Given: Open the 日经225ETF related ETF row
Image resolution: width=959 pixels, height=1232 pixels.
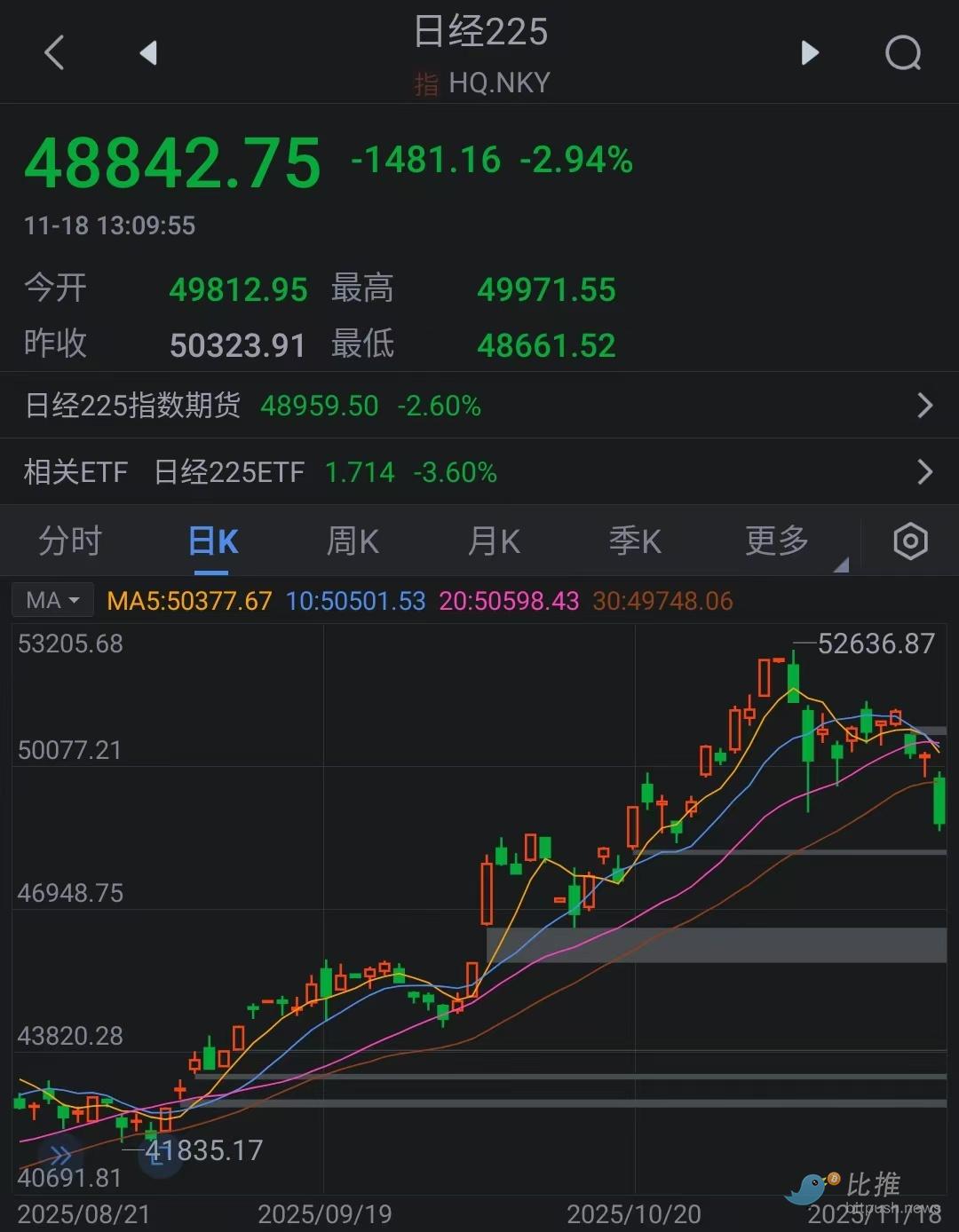Looking at the screenshot, I should coord(479,471).
